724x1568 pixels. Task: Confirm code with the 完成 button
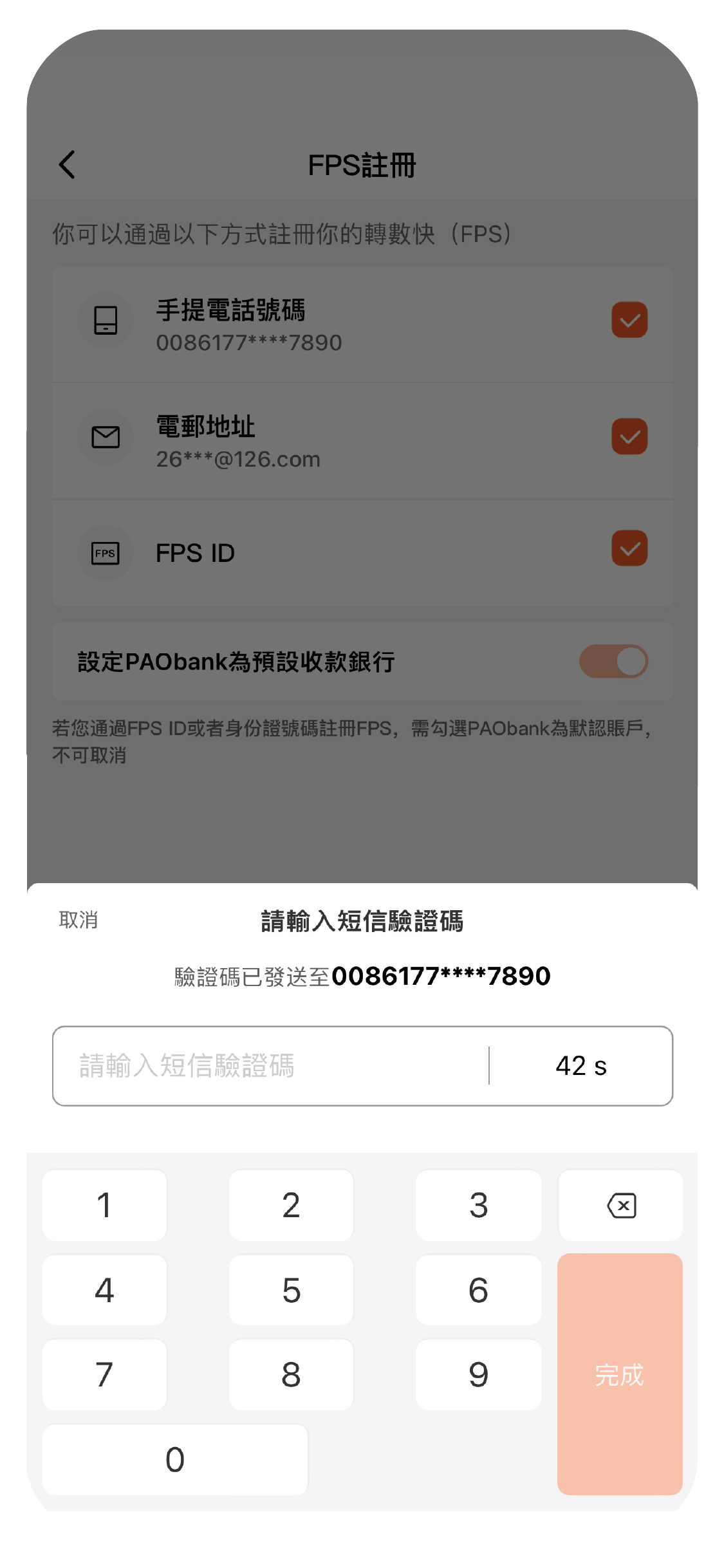620,1374
